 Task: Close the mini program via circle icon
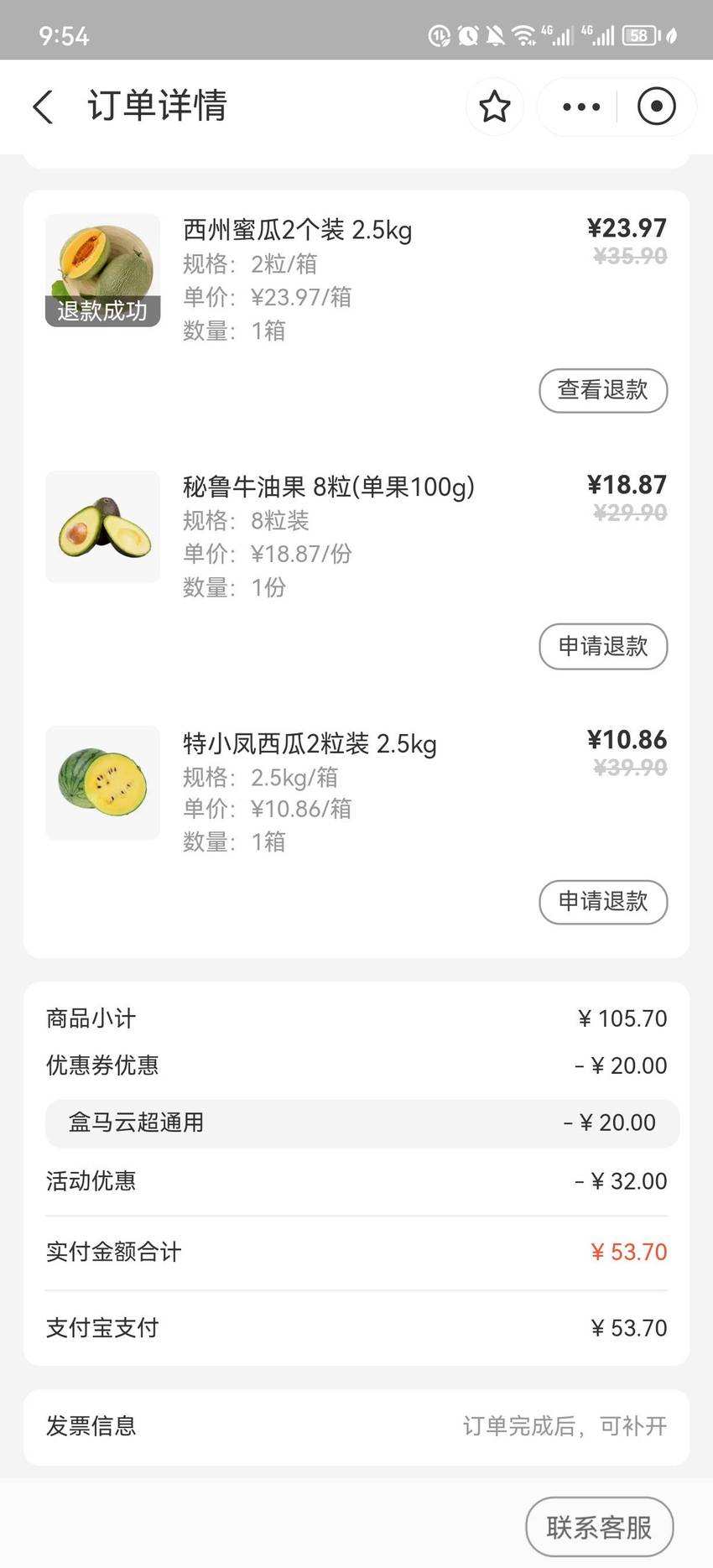tap(656, 107)
